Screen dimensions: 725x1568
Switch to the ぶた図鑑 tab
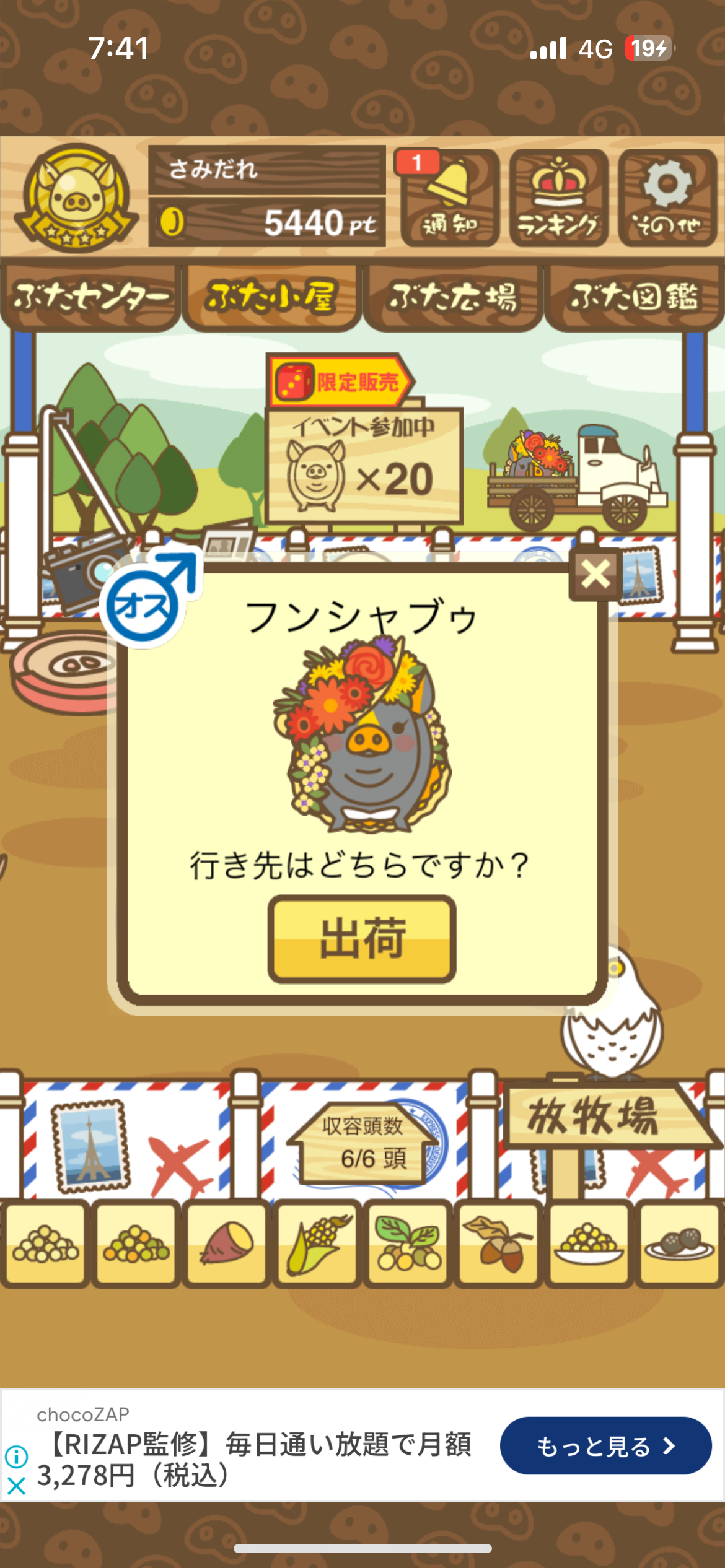coord(634,298)
